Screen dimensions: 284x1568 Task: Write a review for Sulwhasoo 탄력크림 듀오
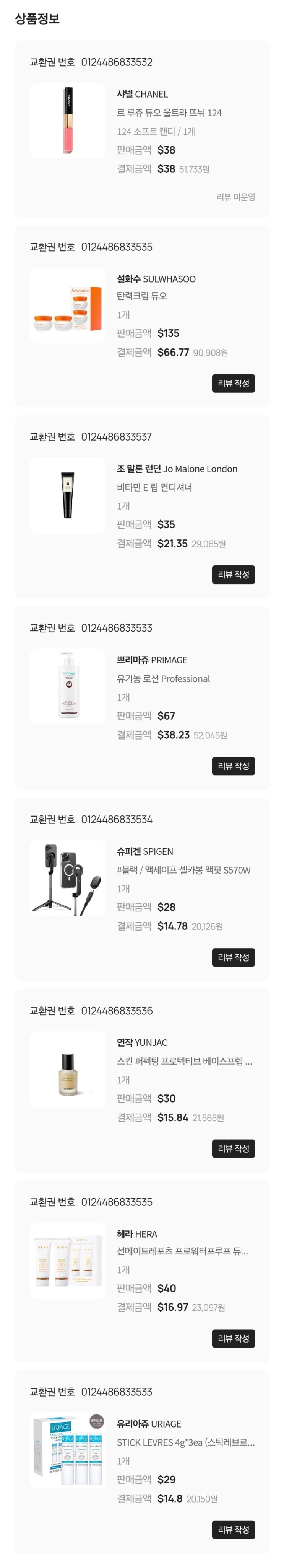(233, 384)
